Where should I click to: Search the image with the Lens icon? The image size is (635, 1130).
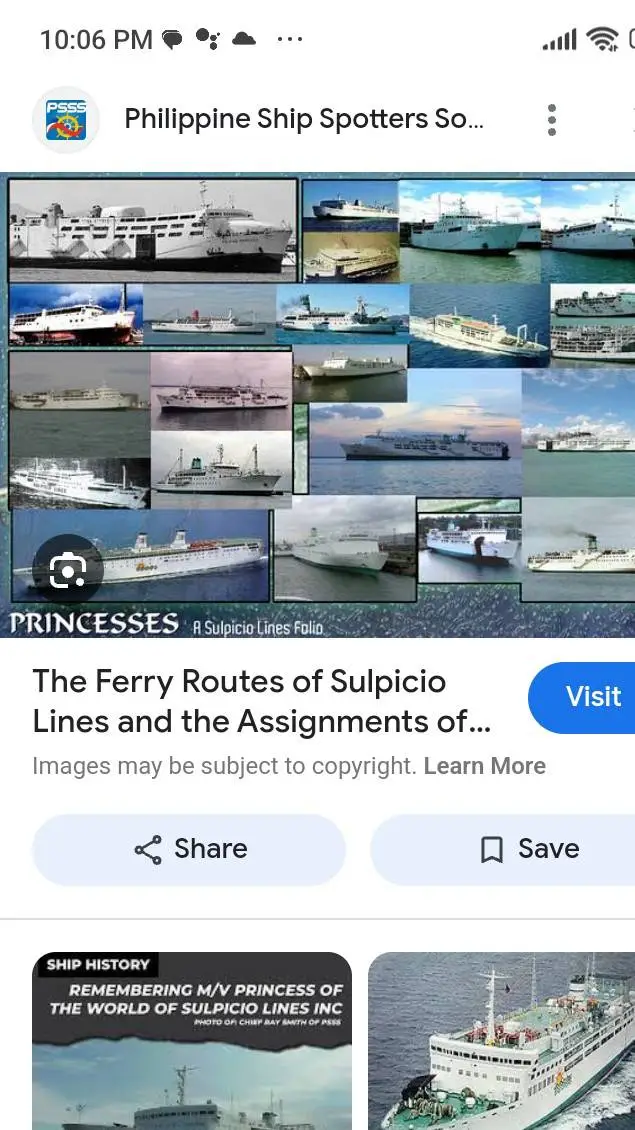(x=68, y=571)
